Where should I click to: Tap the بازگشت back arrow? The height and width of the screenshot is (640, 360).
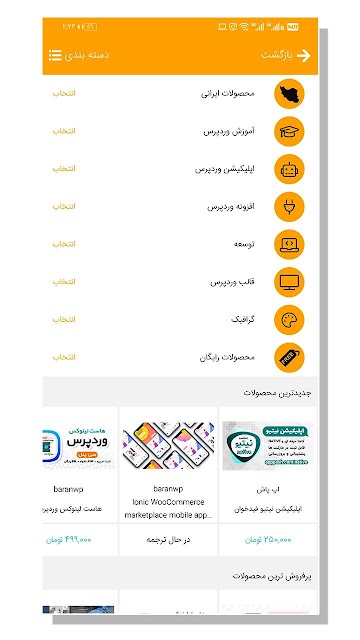[x=303, y=56]
